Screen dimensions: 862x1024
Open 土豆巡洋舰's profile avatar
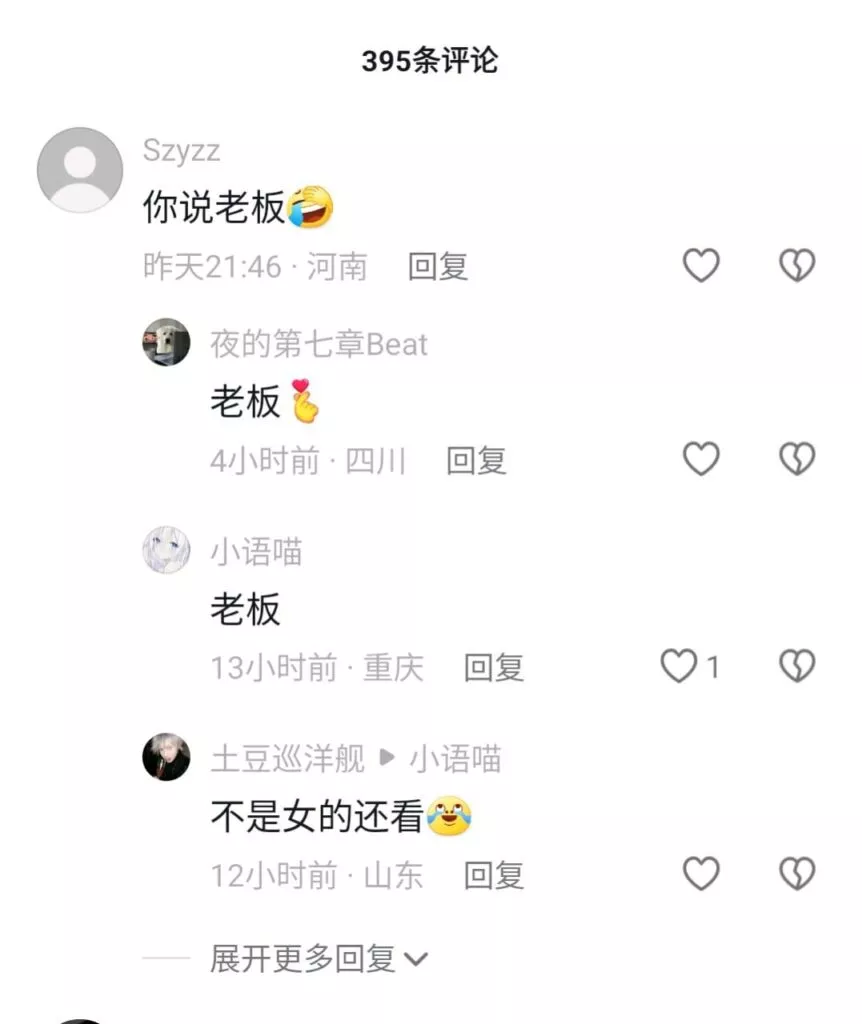click(166, 758)
